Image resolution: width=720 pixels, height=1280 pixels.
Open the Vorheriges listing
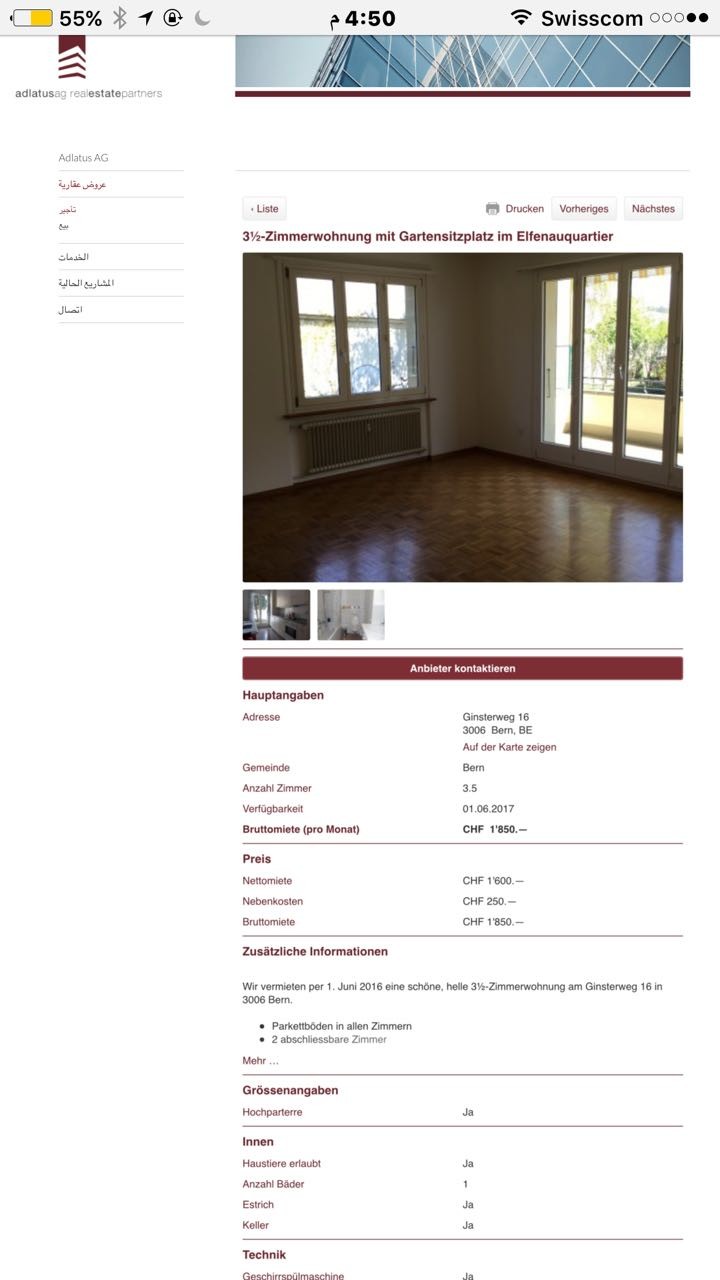[x=584, y=208]
